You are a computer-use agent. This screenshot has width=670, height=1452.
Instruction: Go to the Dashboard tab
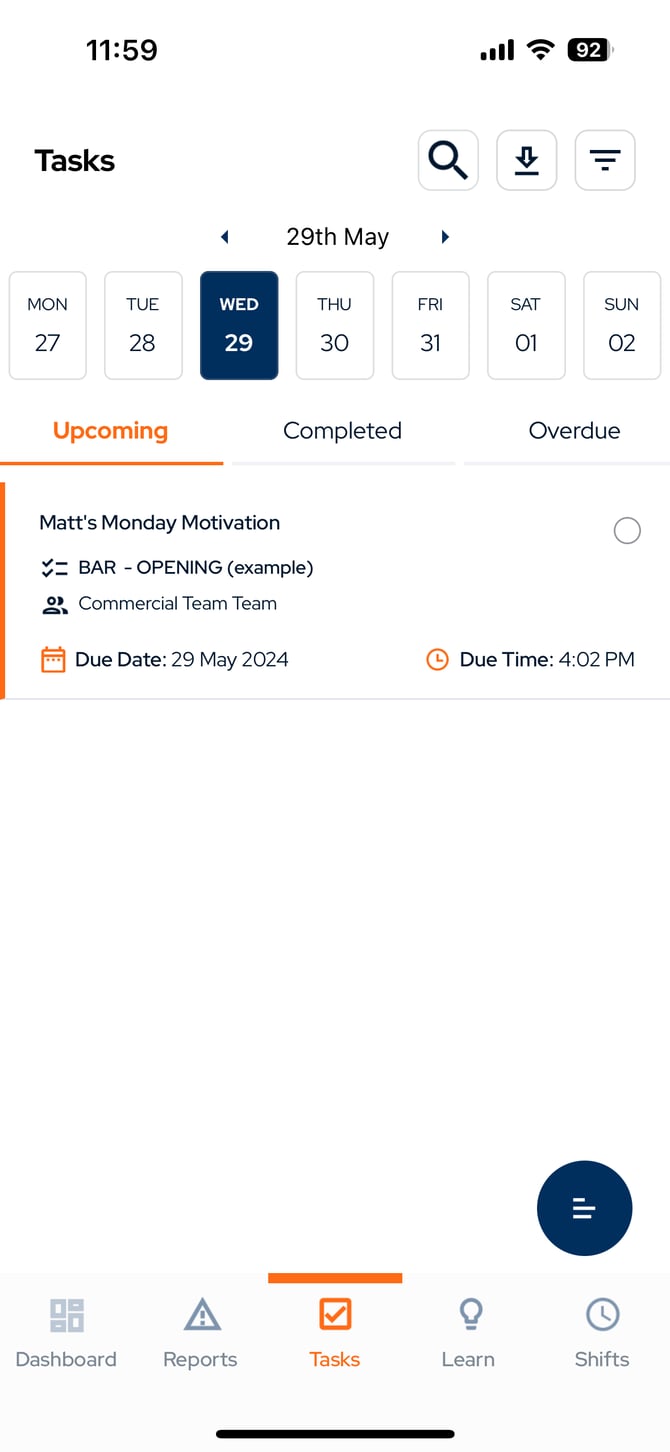[x=66, y=1333]
